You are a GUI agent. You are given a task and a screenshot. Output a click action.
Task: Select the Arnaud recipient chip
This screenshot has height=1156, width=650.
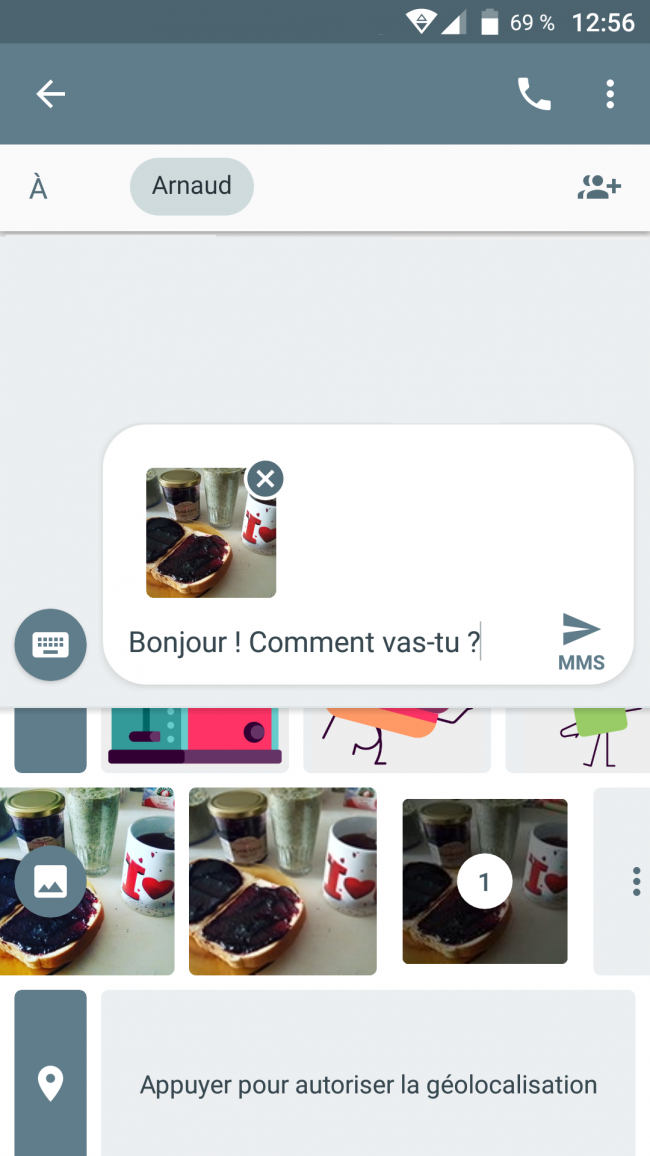coord(191,186)
